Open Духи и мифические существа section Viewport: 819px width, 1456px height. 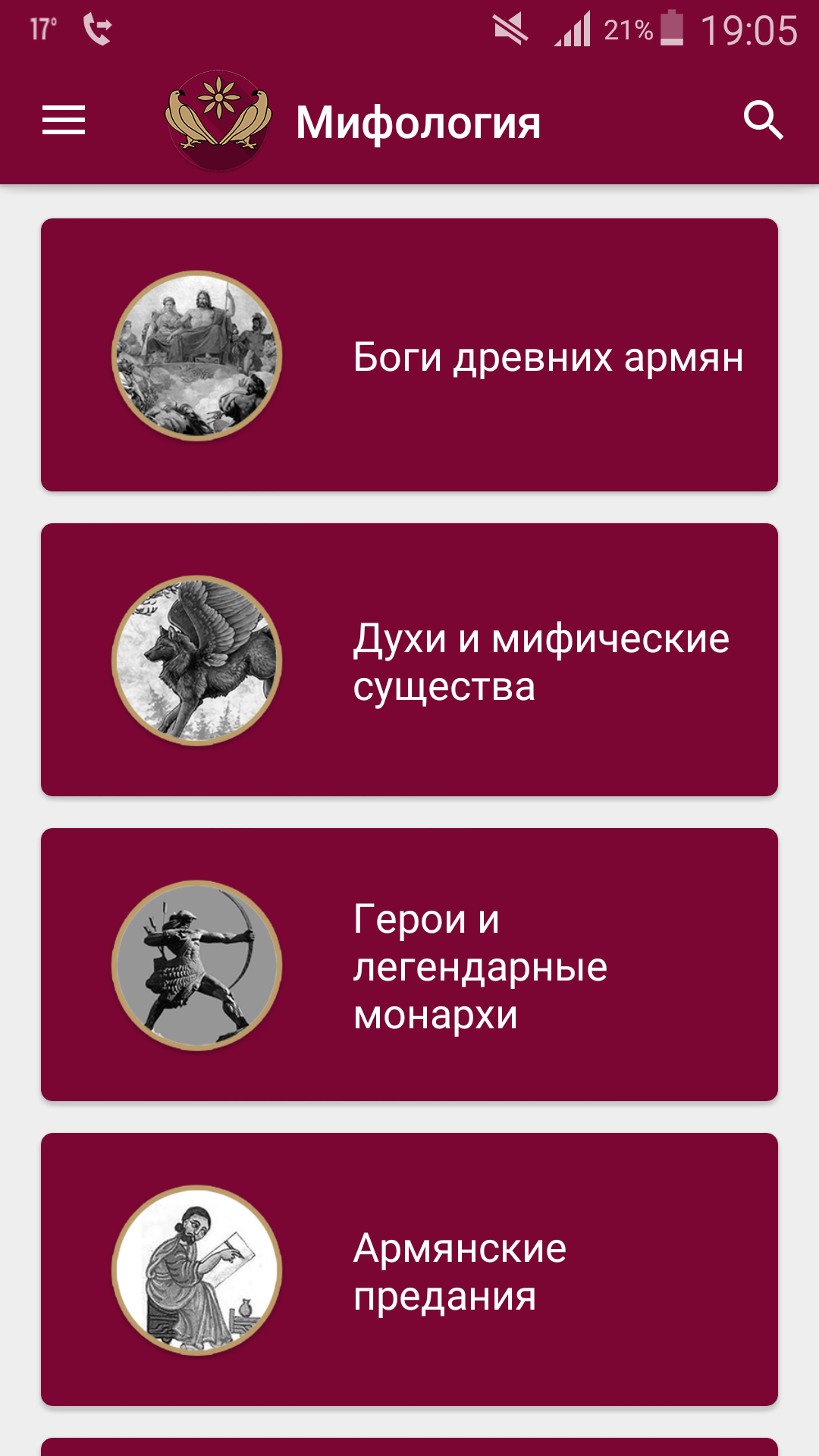click(409, 660)
